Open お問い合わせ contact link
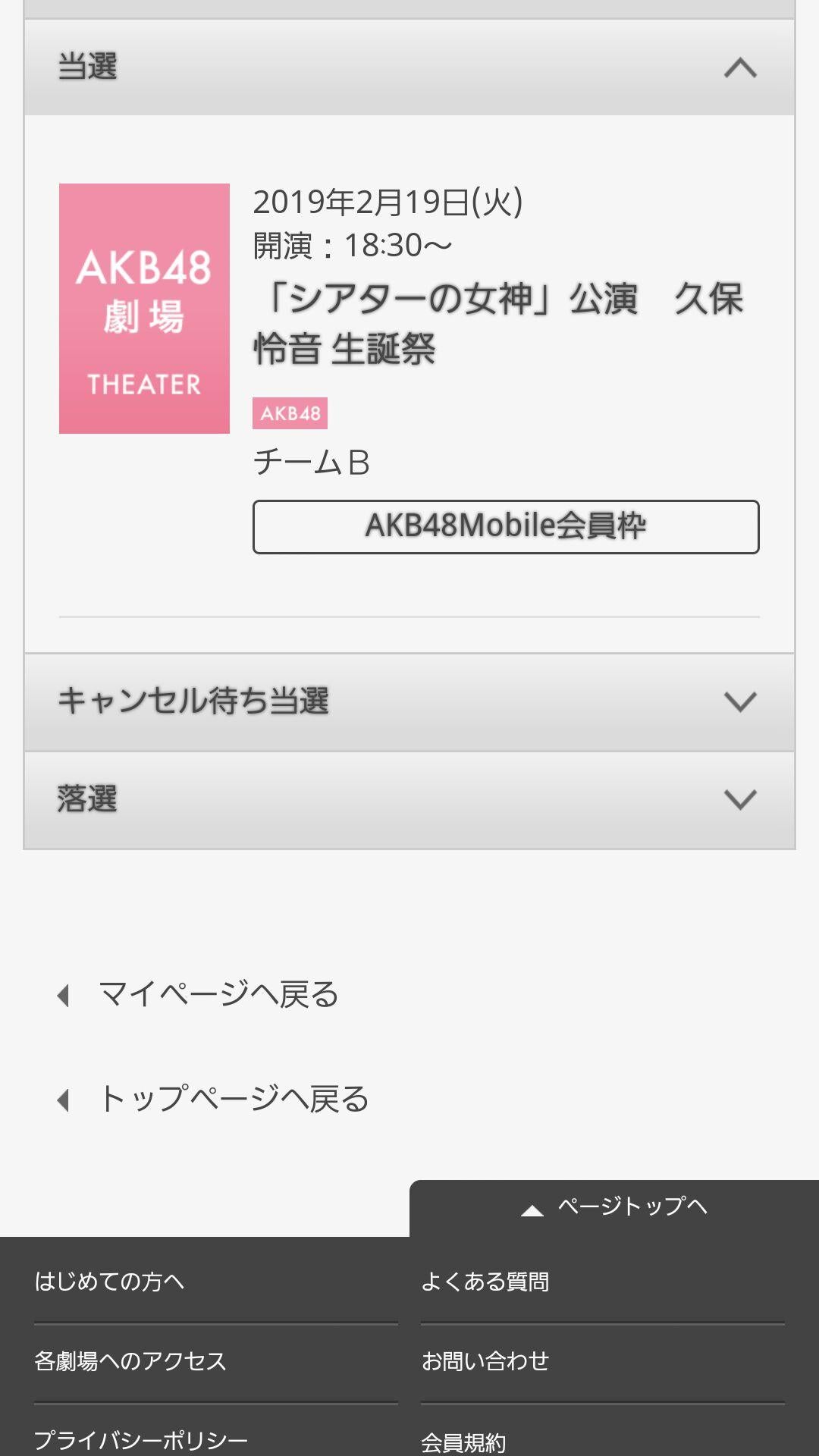 point(485,1361)
